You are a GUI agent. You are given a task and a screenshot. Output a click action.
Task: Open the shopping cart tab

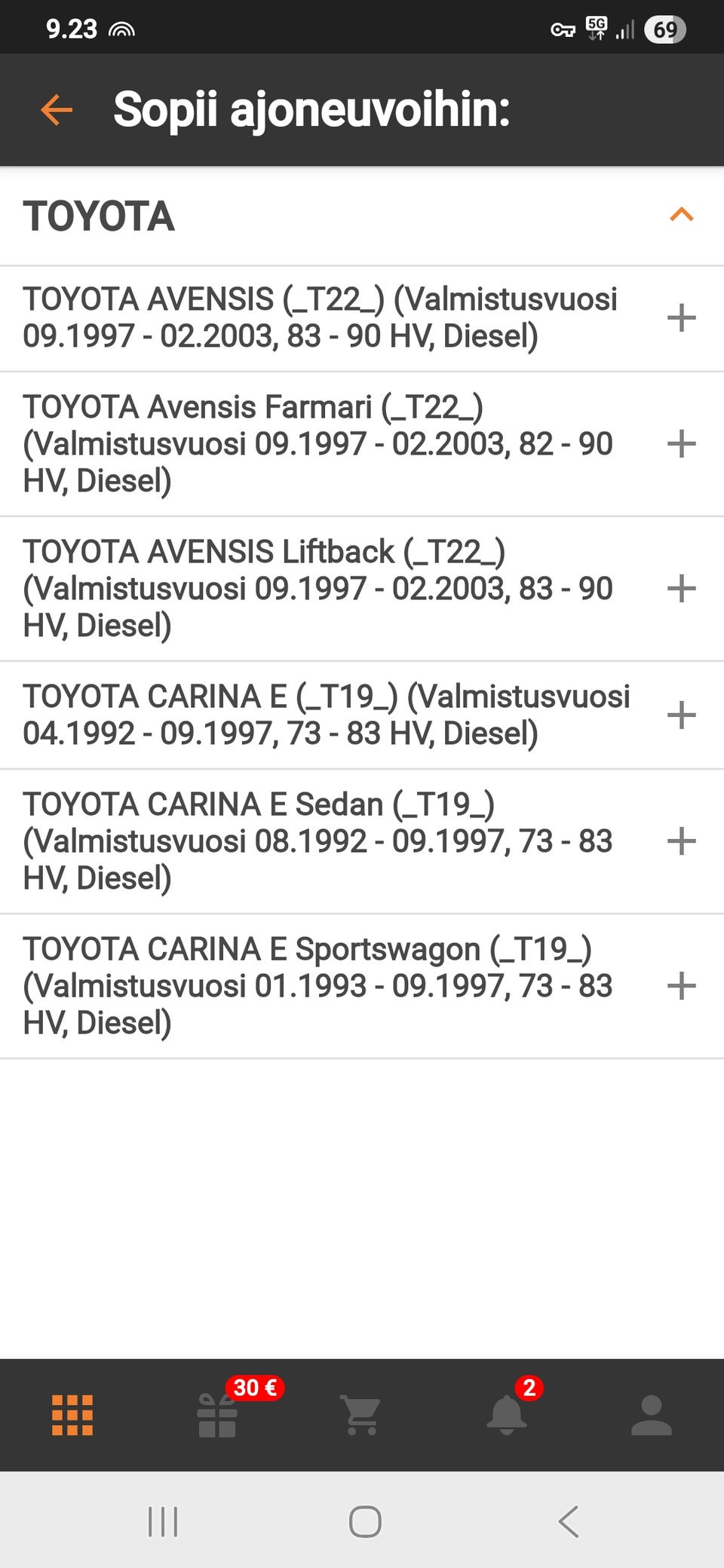point(362,1415)
